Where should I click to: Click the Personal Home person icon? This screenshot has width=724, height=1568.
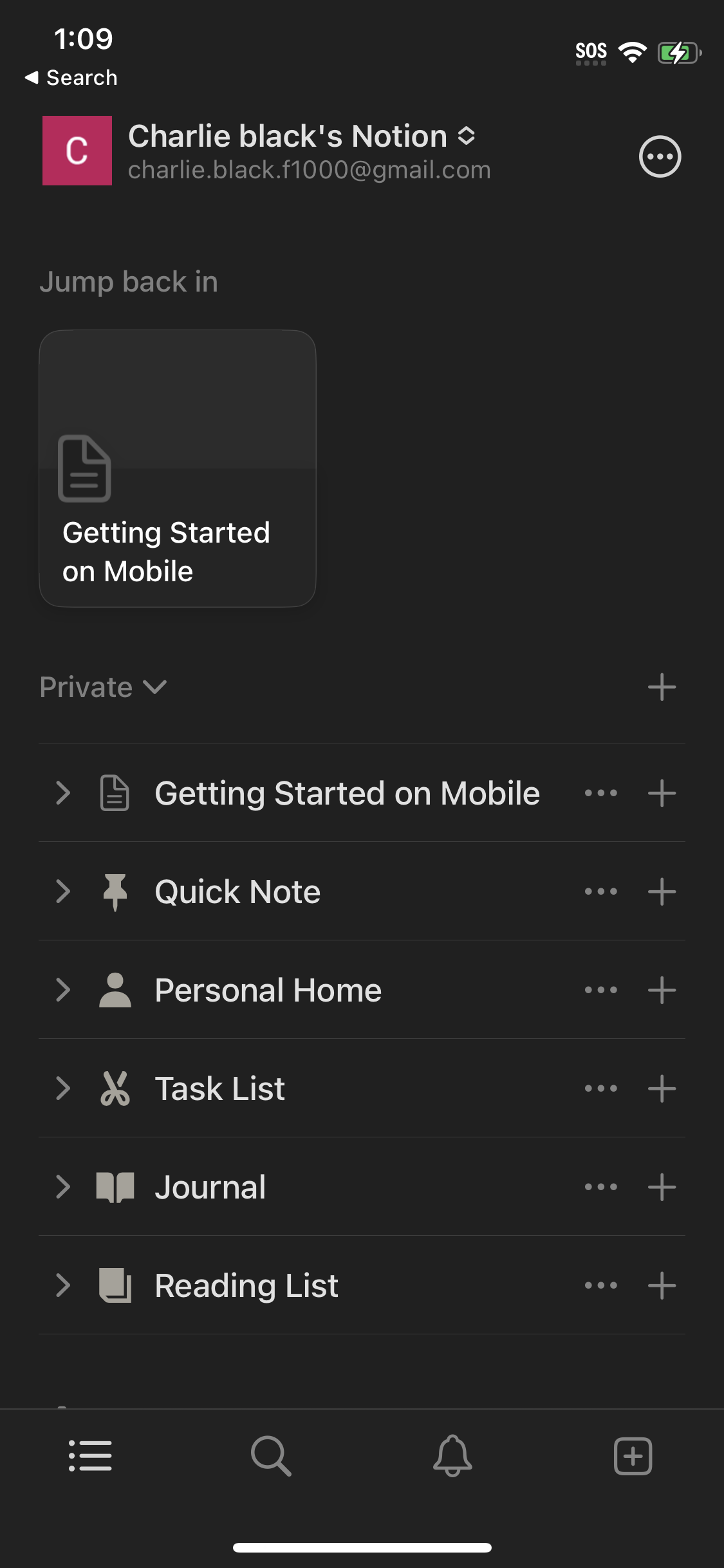(x=115, y=990)
